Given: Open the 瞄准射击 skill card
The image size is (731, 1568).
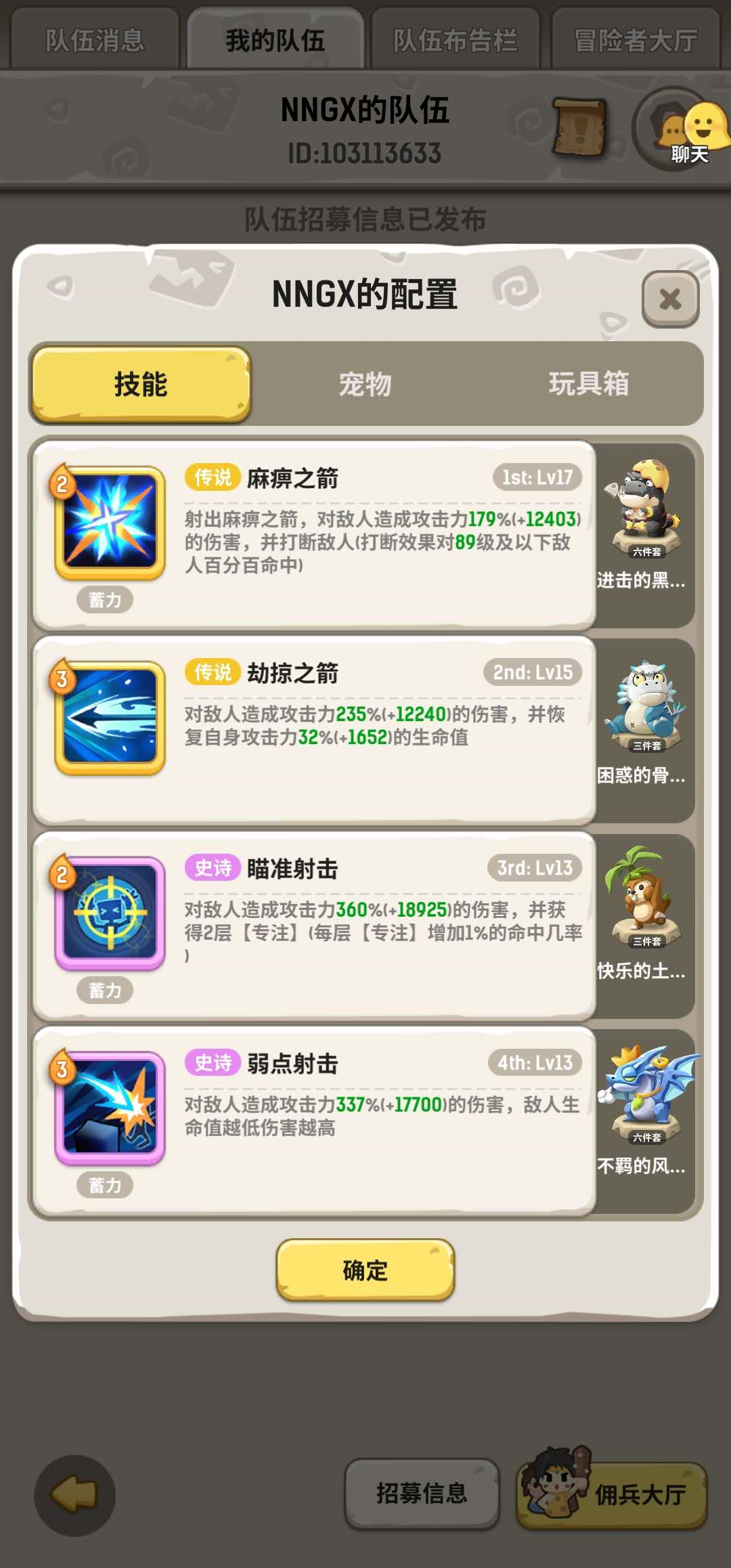Looking at the screenshot, I should point(314,925).
